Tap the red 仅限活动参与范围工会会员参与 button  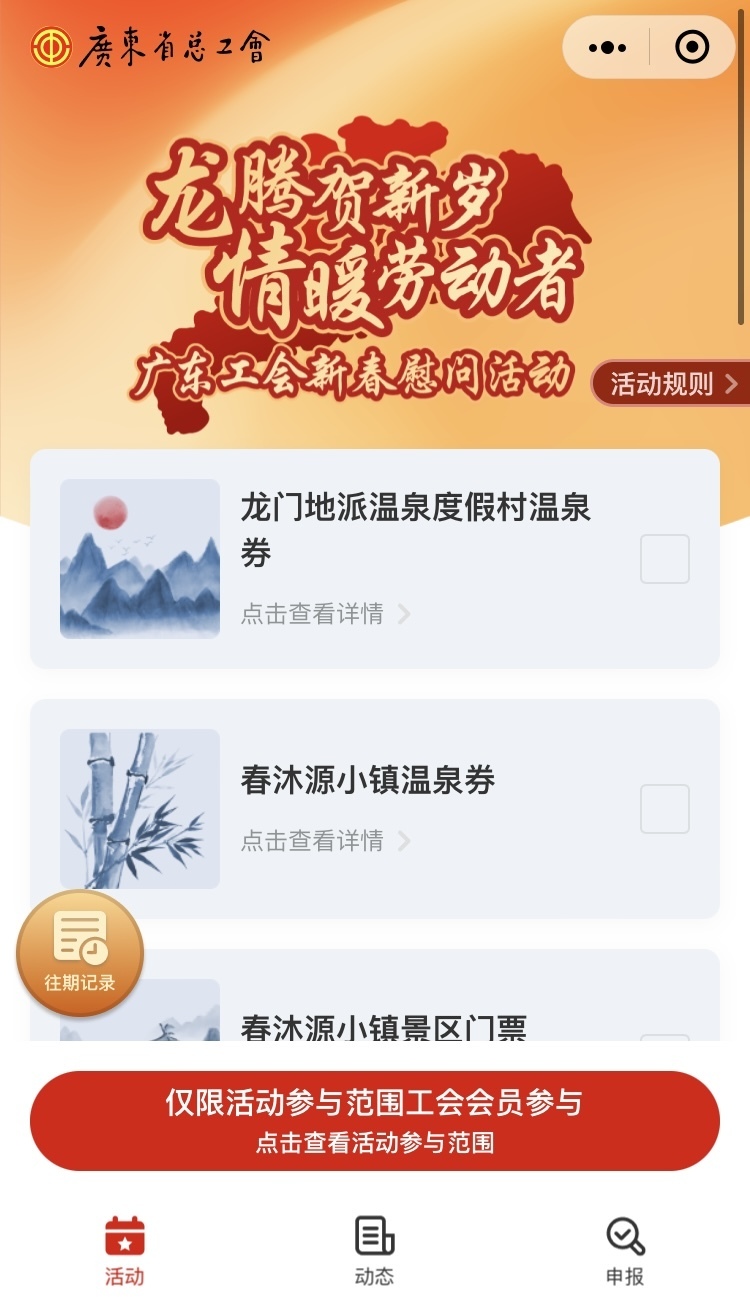tap(375, 1120)
